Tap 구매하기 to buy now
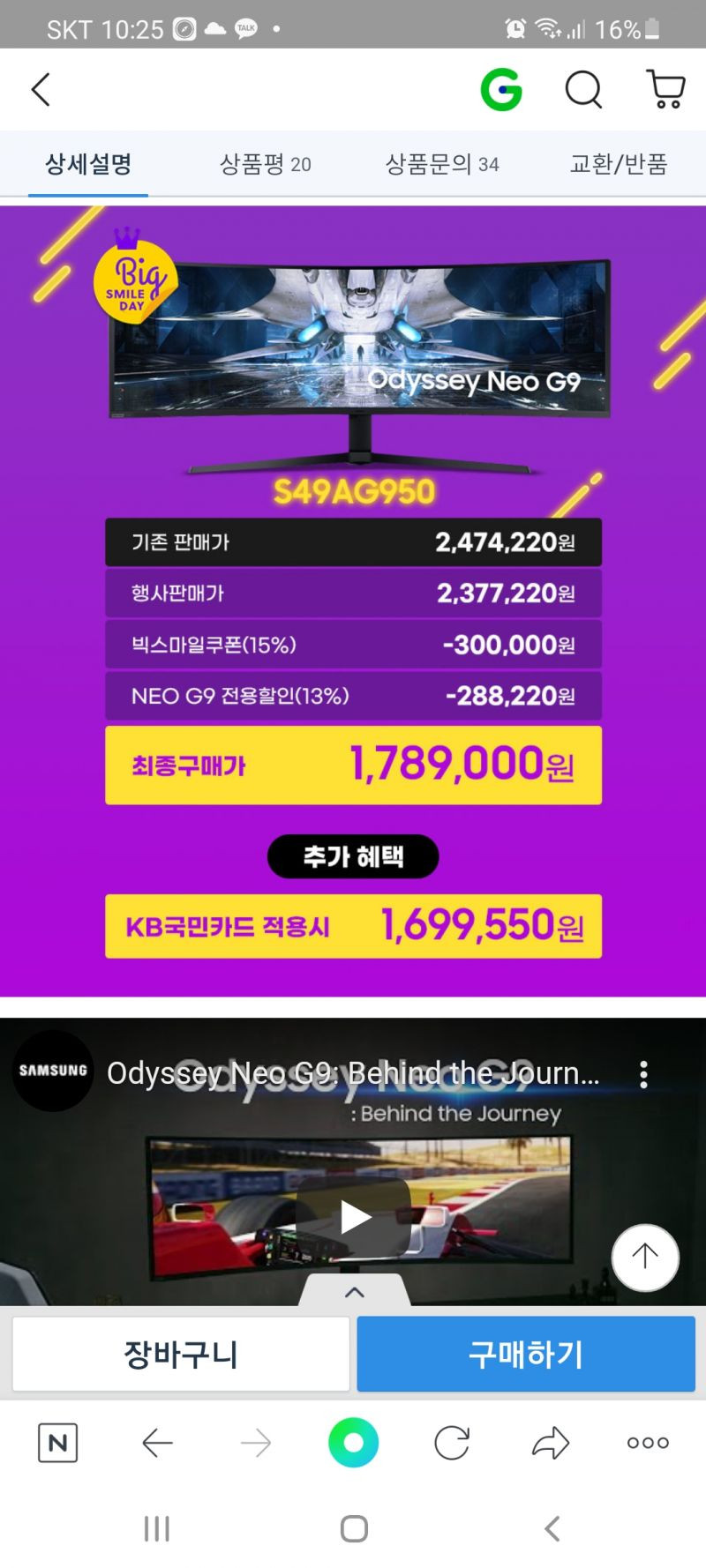Image resolution: width=706 pixels, height=1568 pixels. [526, 1354]
